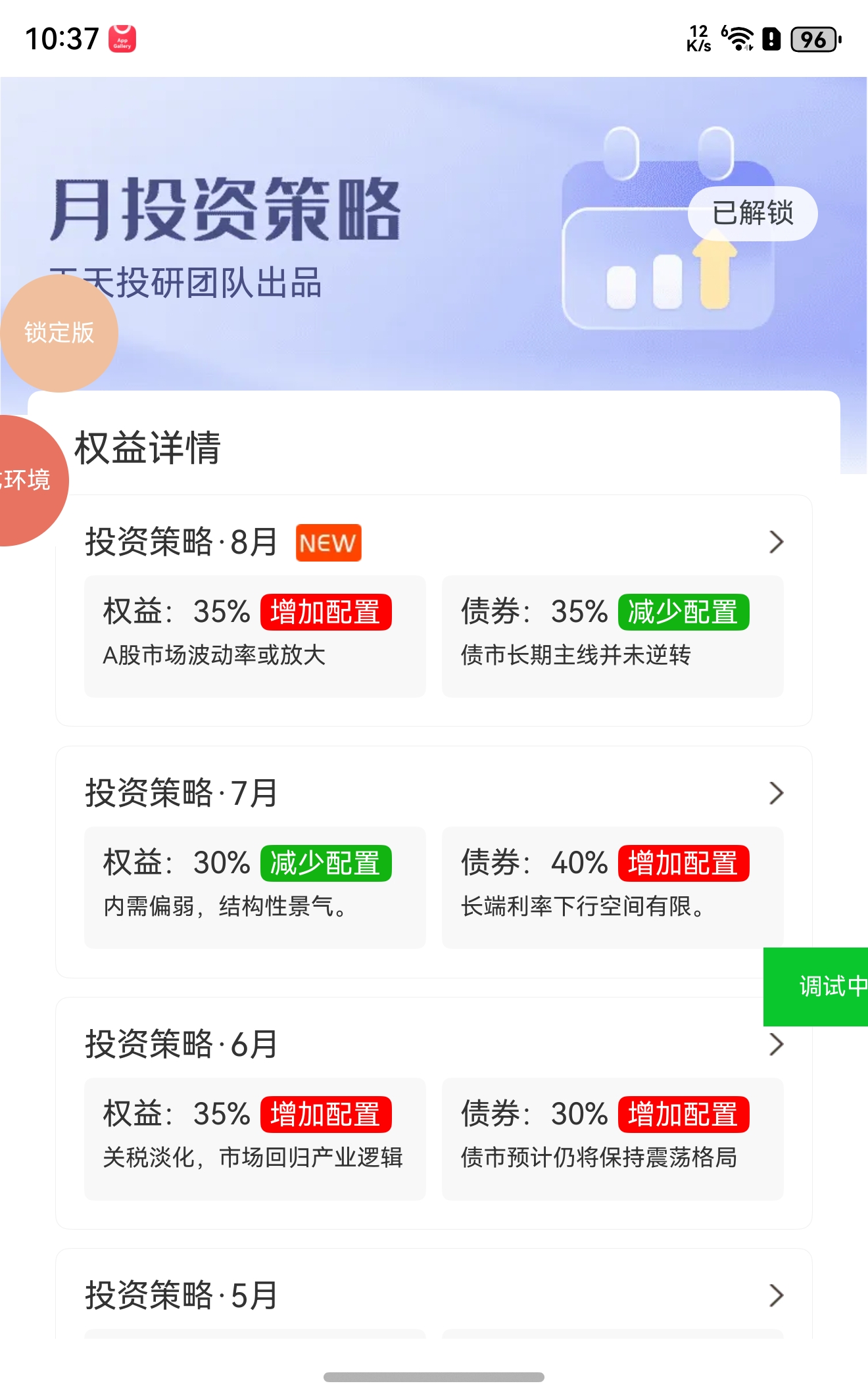Screen dimensions: 868x1394
Task: Open the green 调试中 debug button
Action: [819, 986]
